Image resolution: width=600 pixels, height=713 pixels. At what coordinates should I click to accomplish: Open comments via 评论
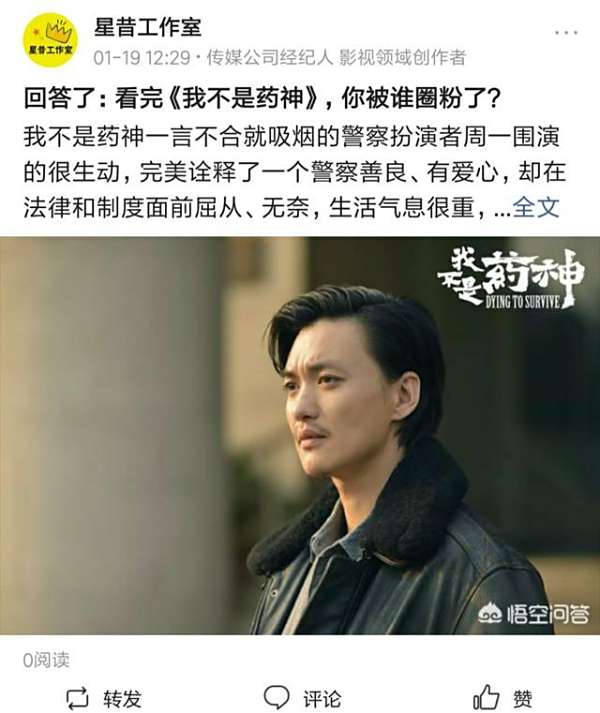302,697
